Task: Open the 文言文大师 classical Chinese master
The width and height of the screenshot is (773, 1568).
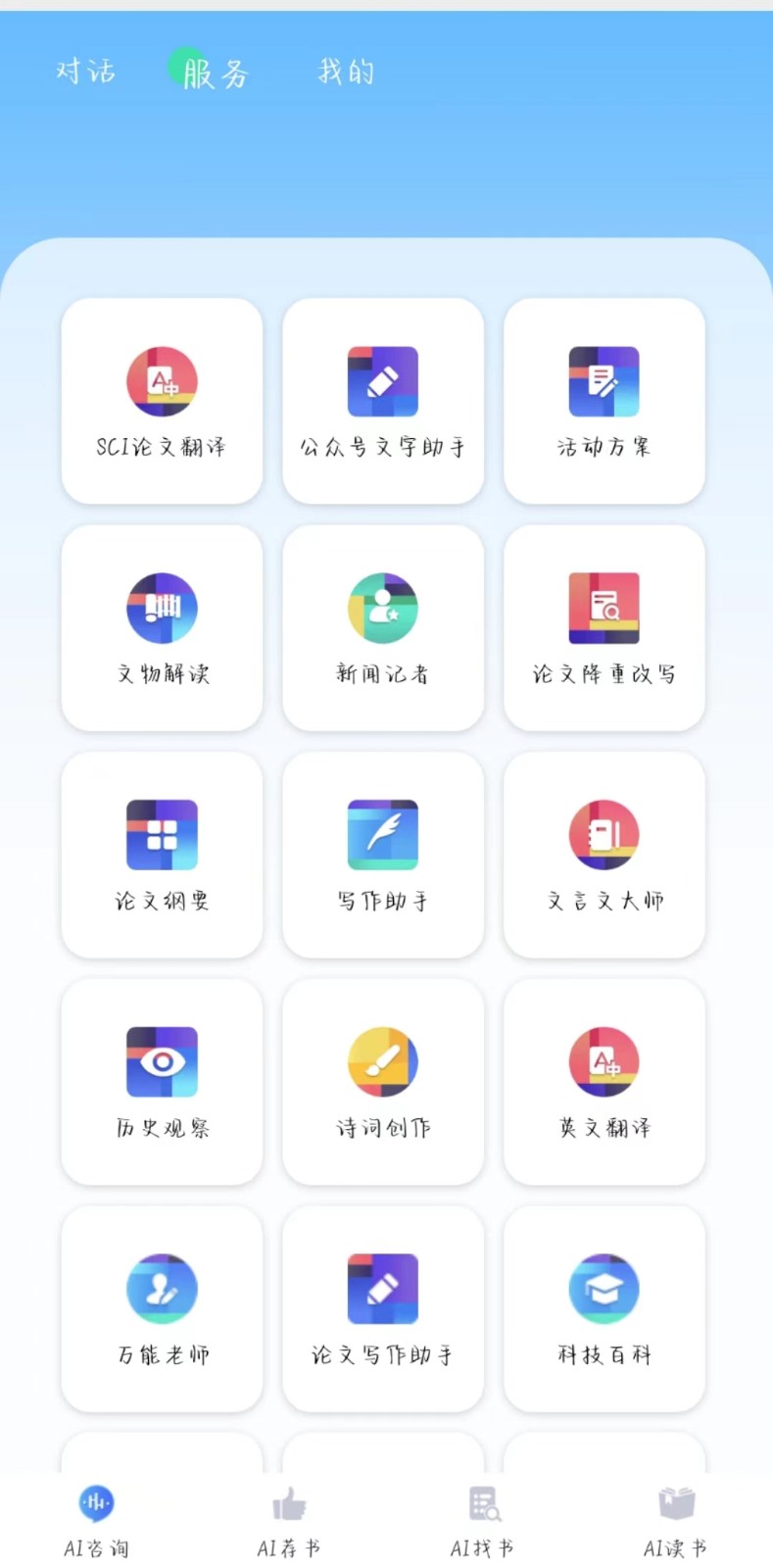Action: (x=604, y=855)
